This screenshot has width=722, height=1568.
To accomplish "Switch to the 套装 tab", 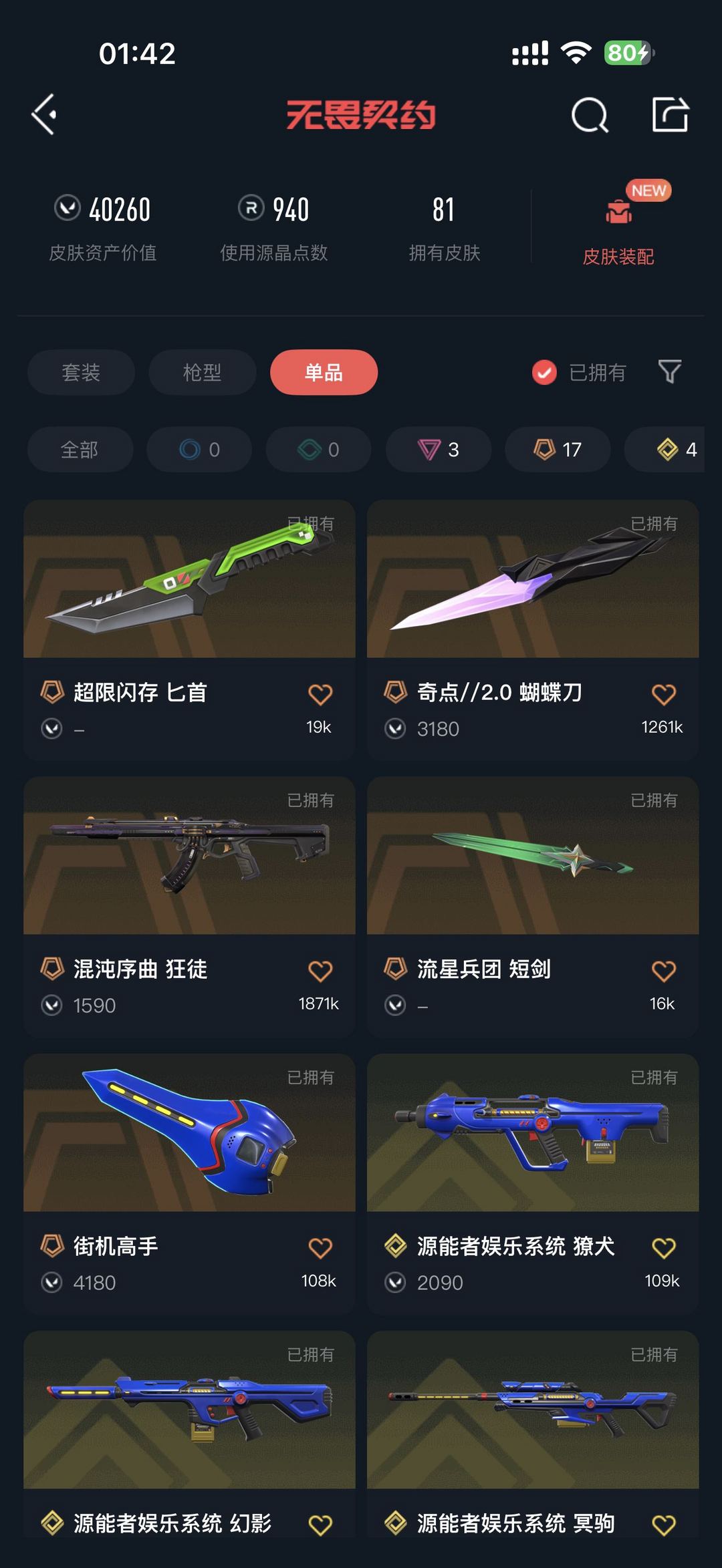I will 80,373.
